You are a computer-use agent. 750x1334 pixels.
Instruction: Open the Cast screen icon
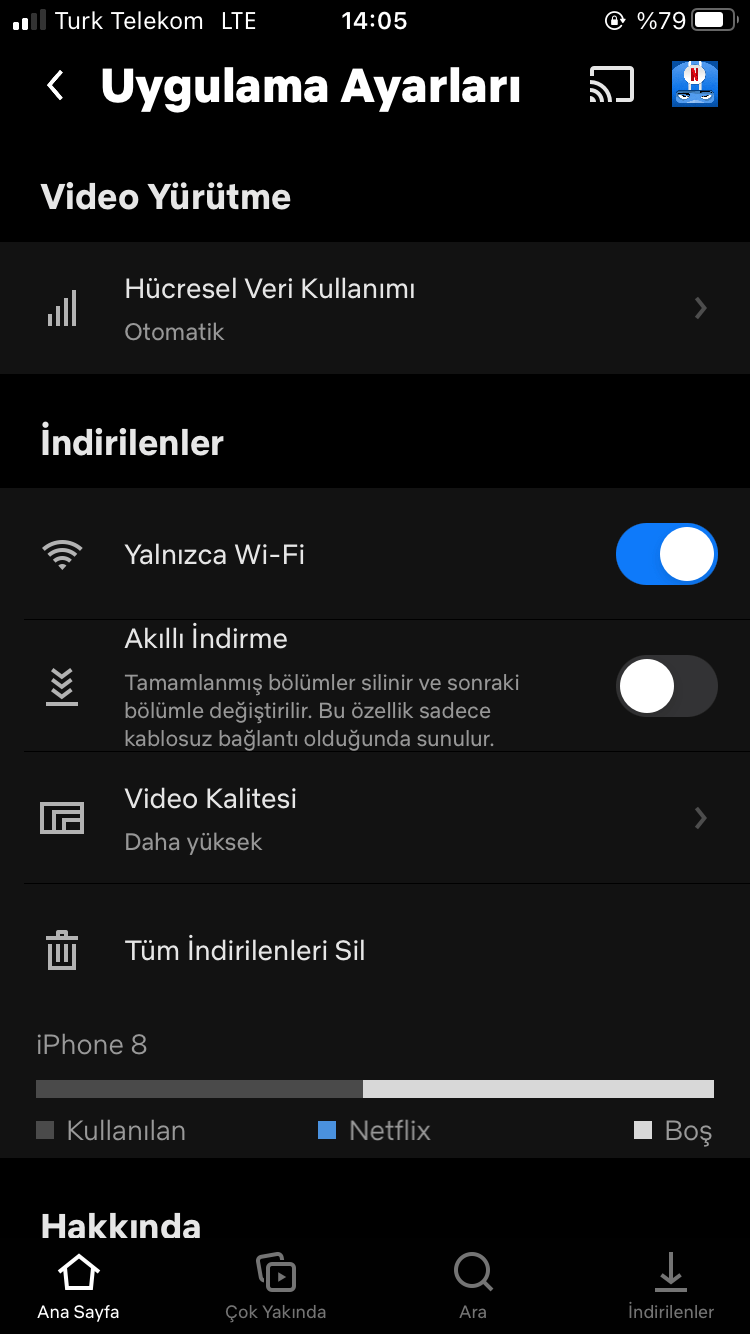[611, 84]
